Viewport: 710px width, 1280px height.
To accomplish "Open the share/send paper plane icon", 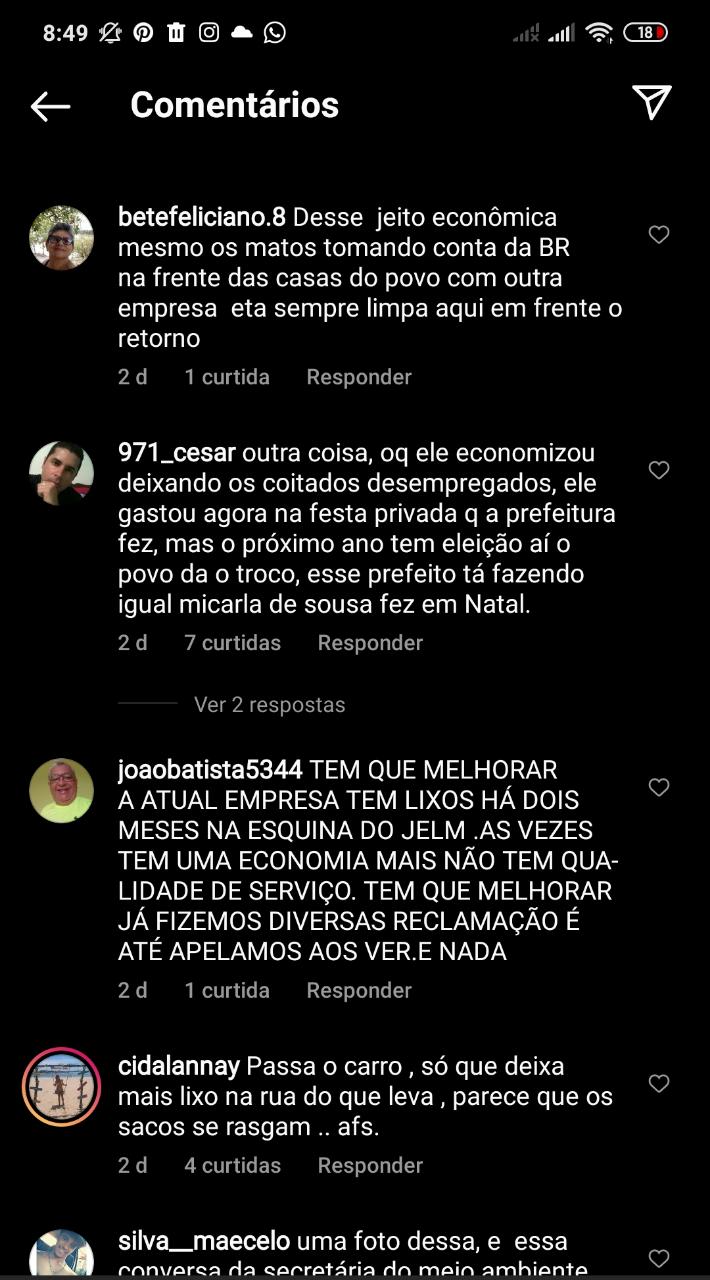I will pyautogui.click(x=651, y=102).
